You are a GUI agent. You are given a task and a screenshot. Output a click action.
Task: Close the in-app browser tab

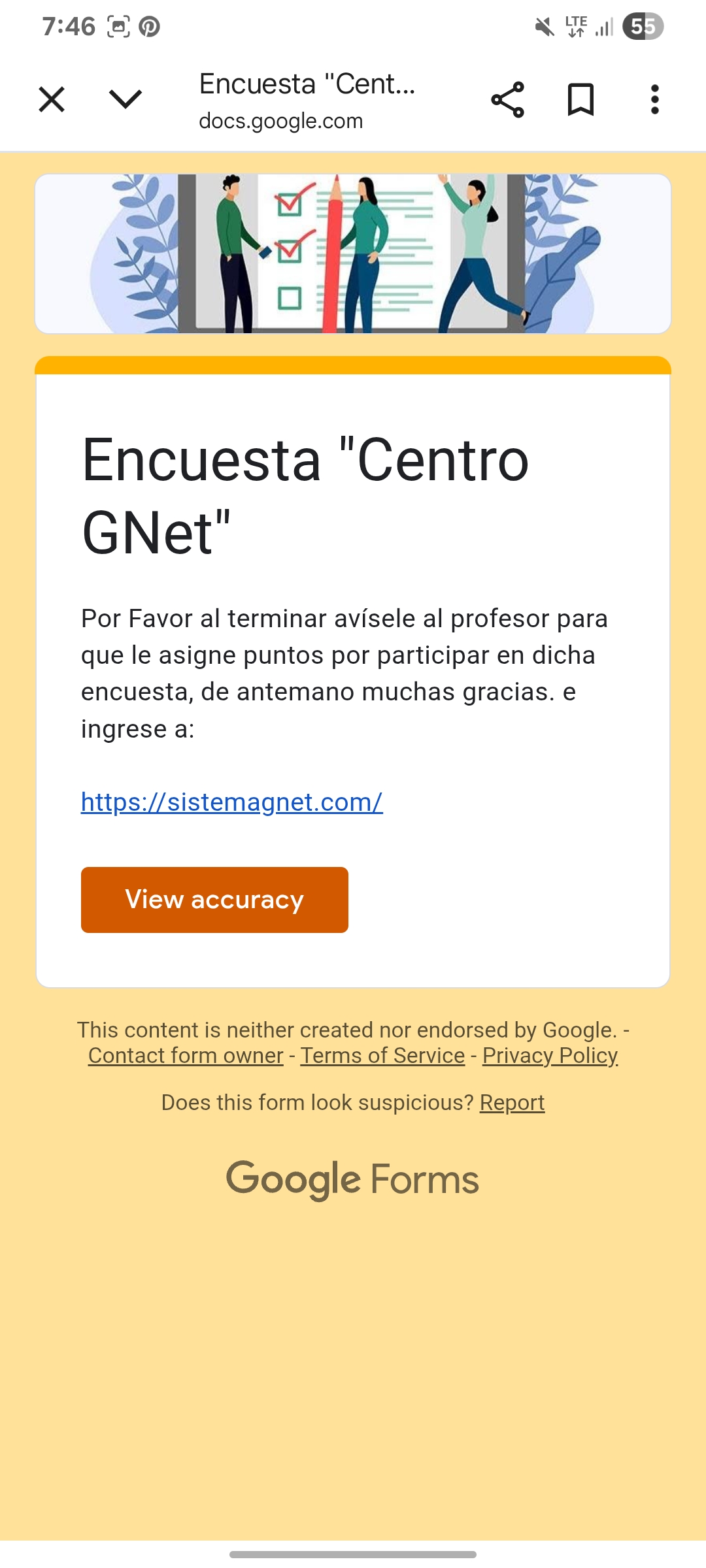click(x=52, y=99)
